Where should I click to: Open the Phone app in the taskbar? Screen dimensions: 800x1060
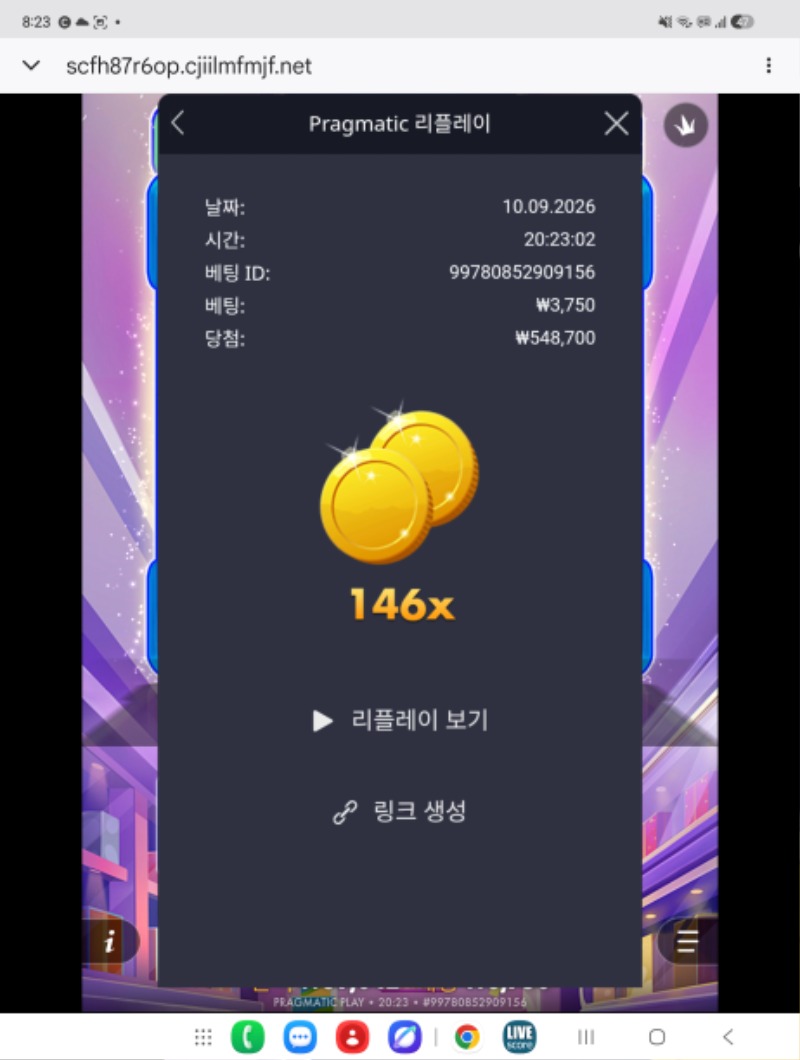coord(248,1036)
